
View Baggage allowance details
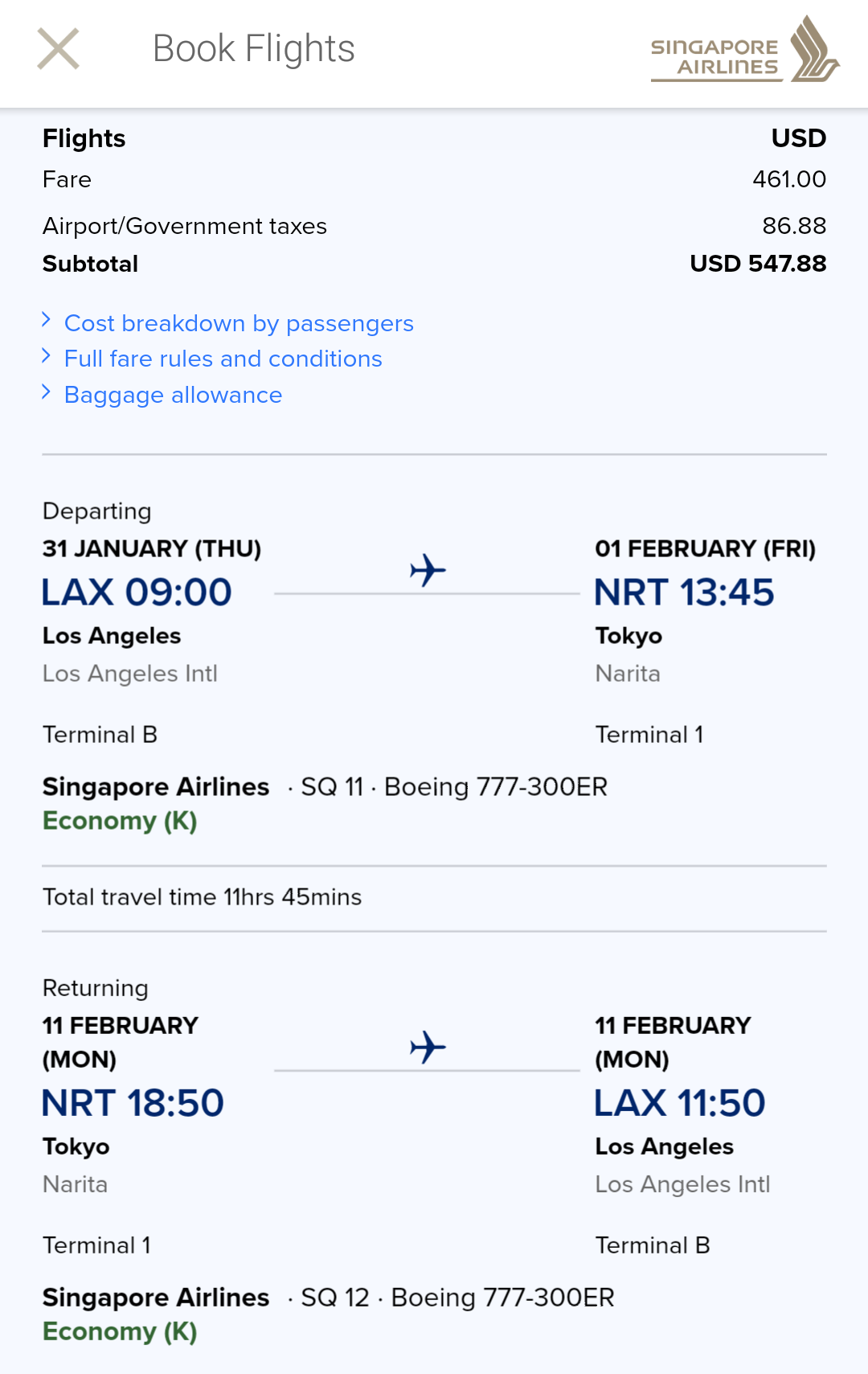point(173,395)
